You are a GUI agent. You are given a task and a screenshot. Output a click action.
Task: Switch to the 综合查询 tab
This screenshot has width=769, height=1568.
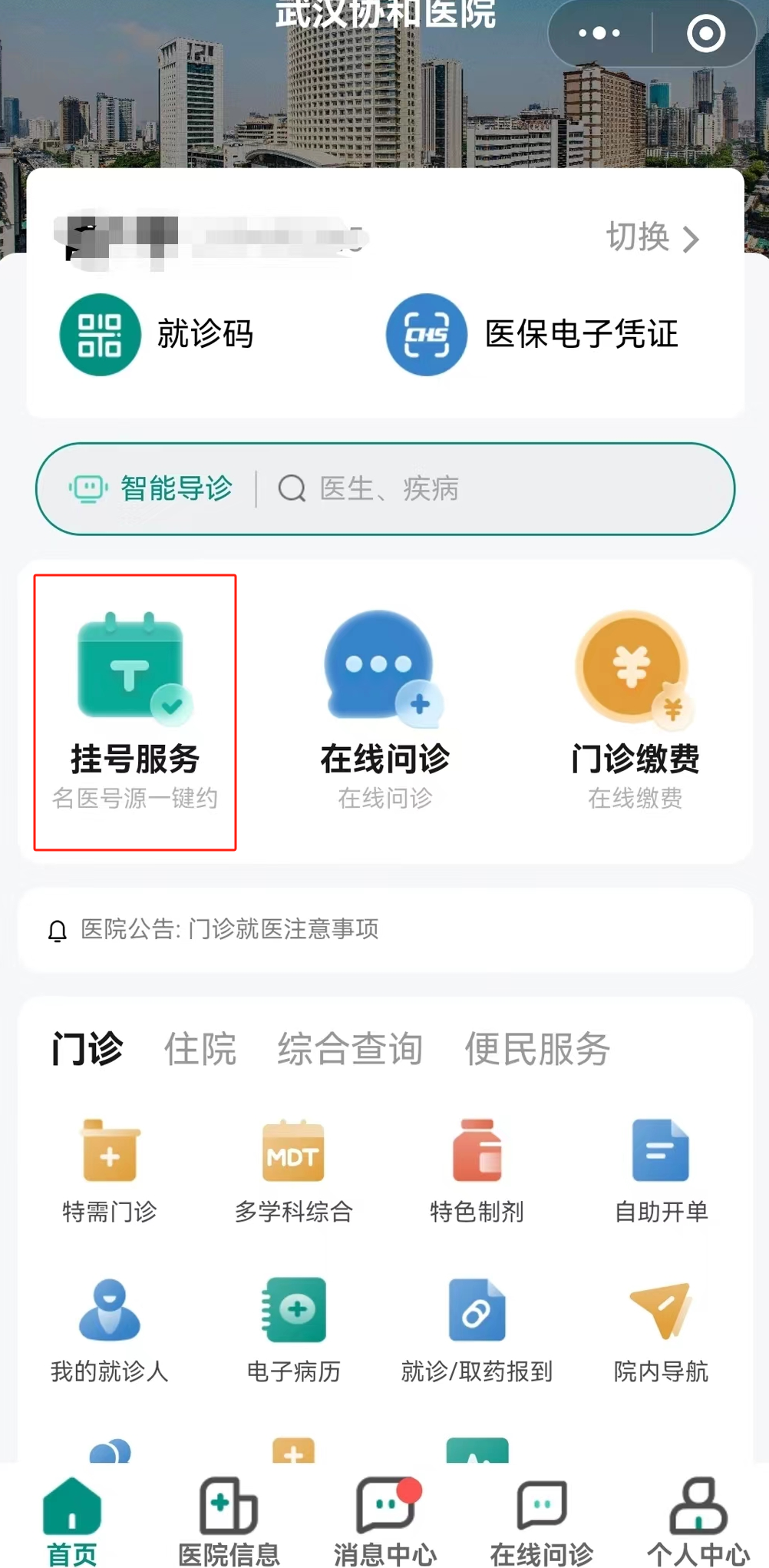[x=350, y=1049]
